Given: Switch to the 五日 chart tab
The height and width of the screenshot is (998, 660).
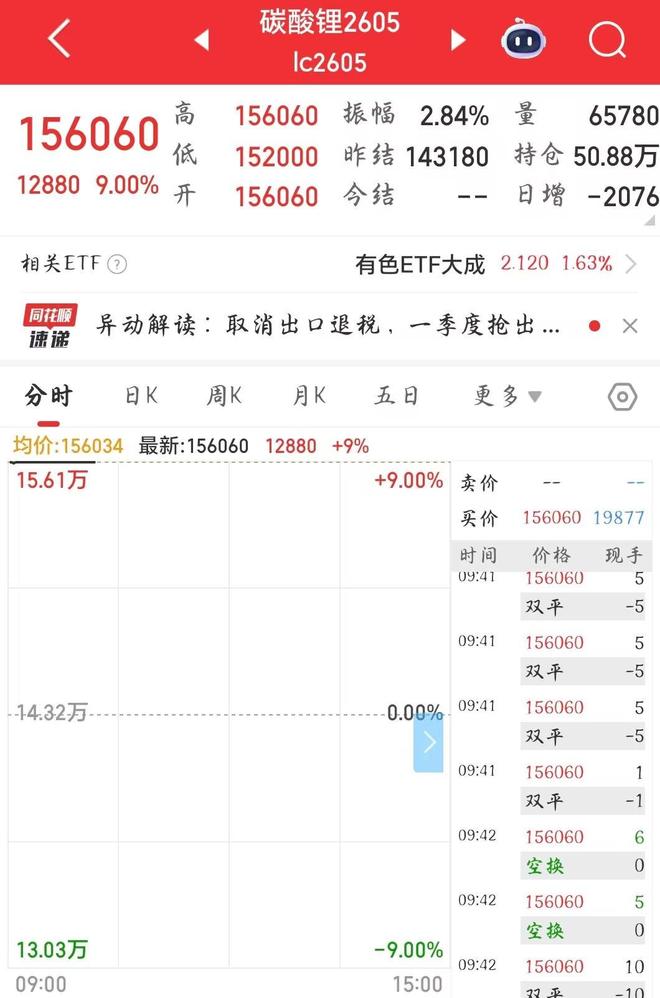Looking at the screenshot, I should point(396,396).
